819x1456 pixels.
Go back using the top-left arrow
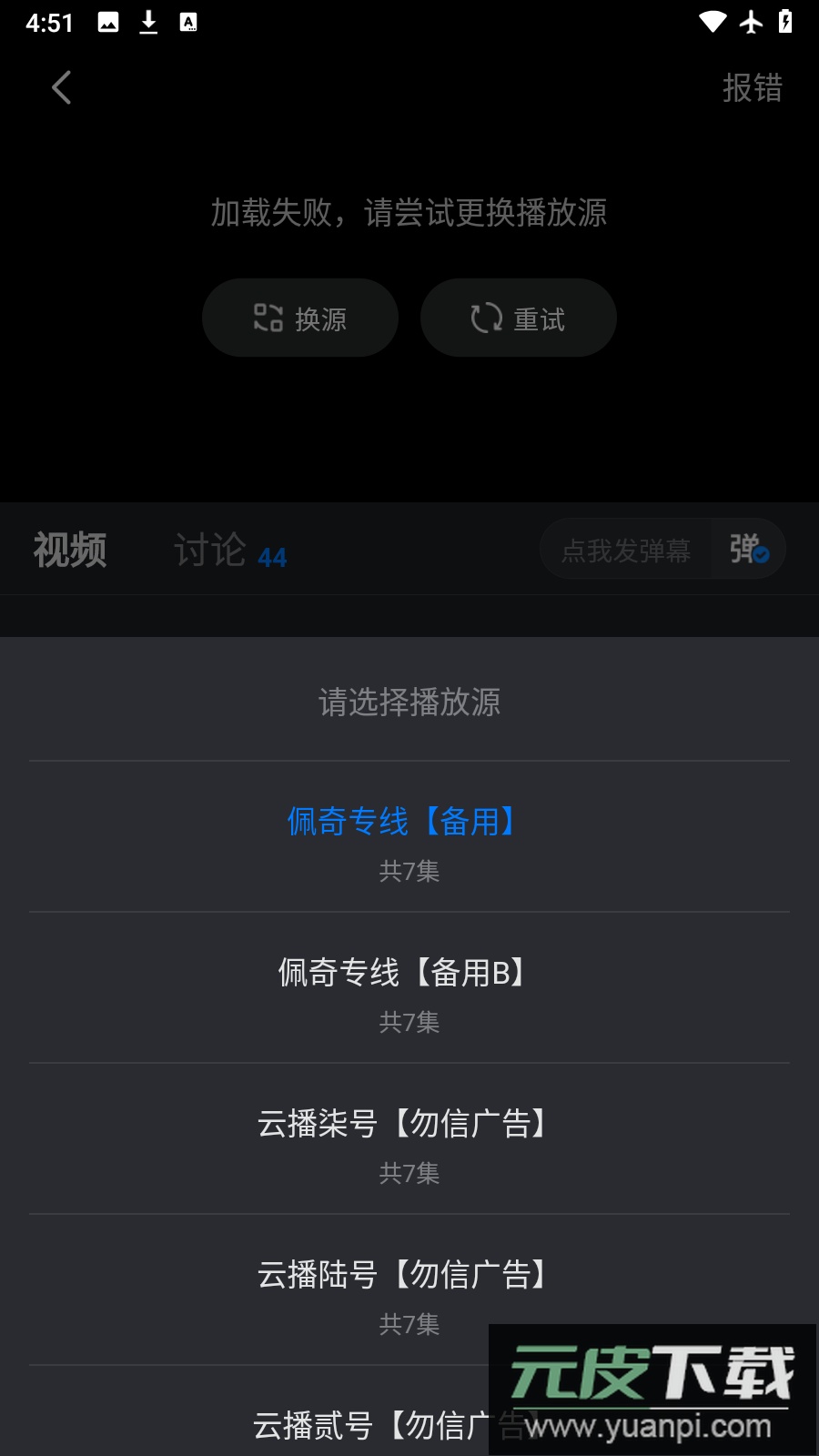[x=62, y=88]
